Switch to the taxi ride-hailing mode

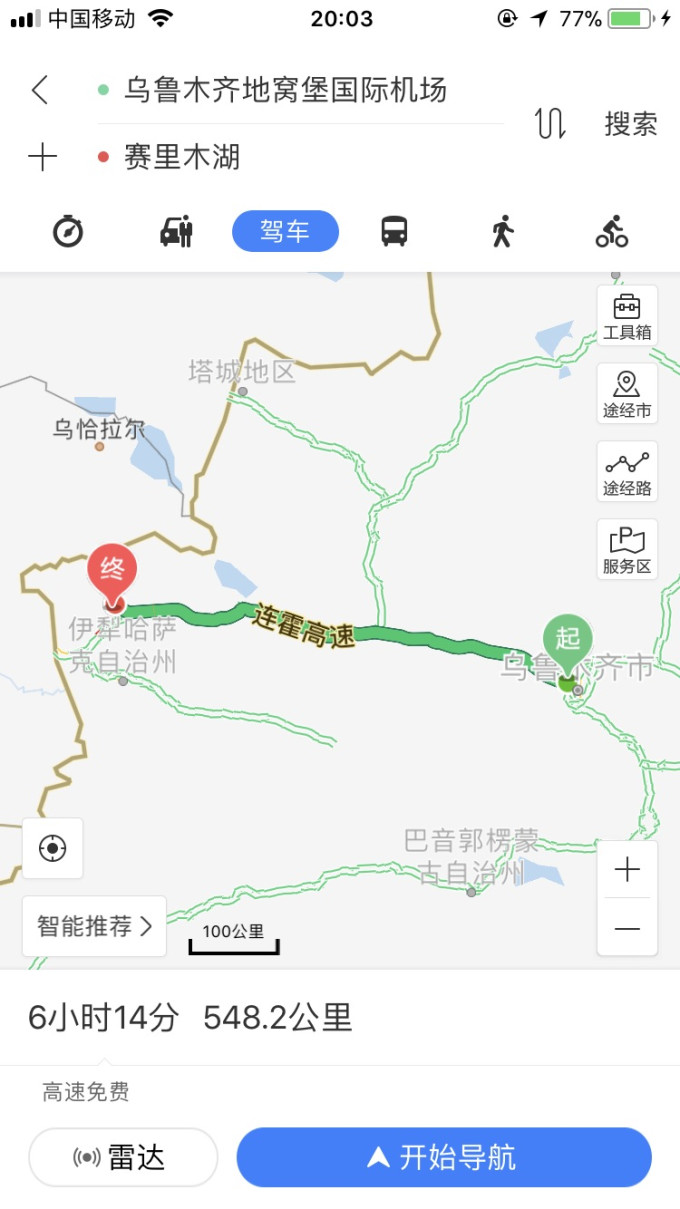[176, 232]
